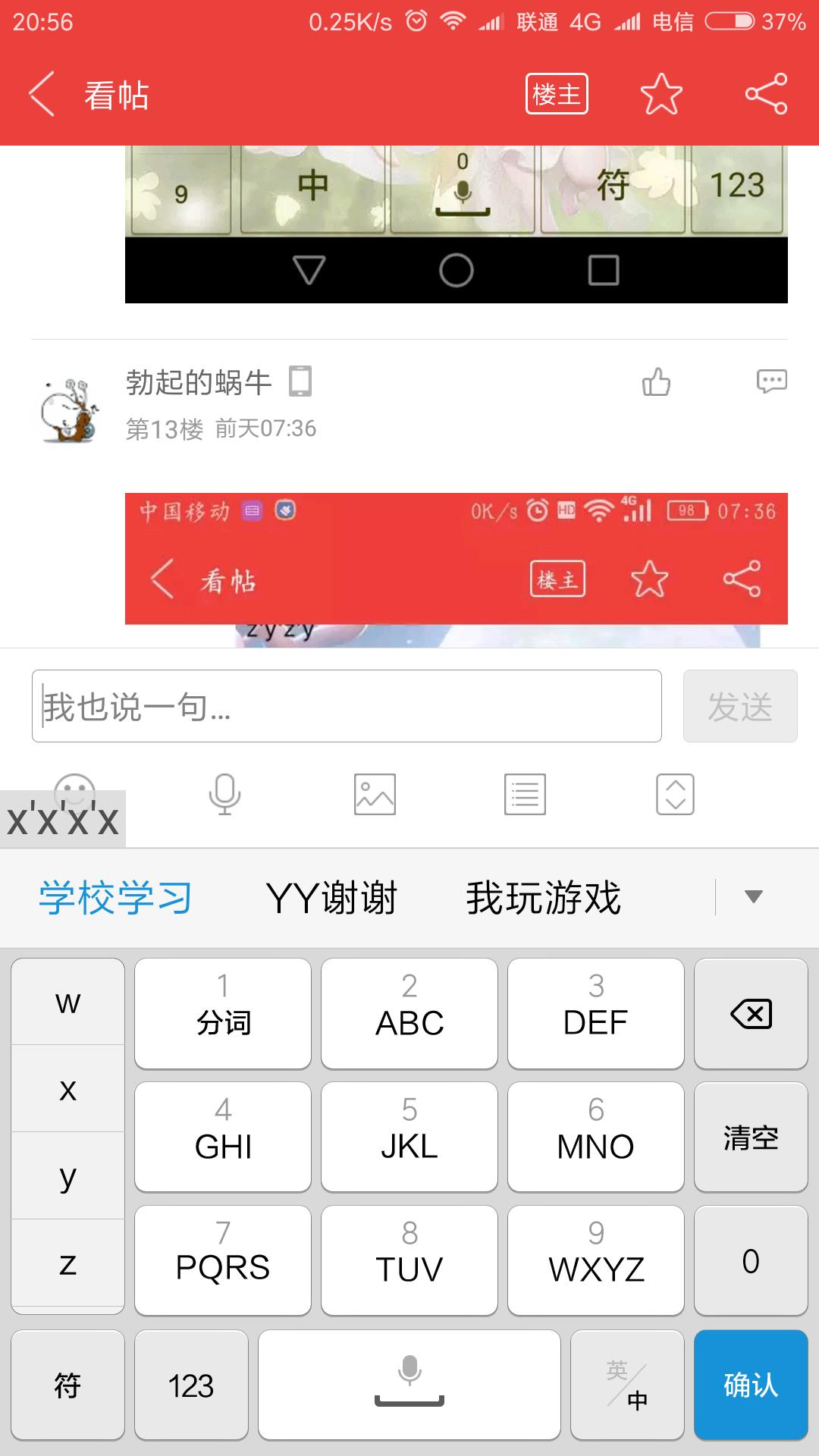Expand the keyboard candidate list

tap(753, 897)
